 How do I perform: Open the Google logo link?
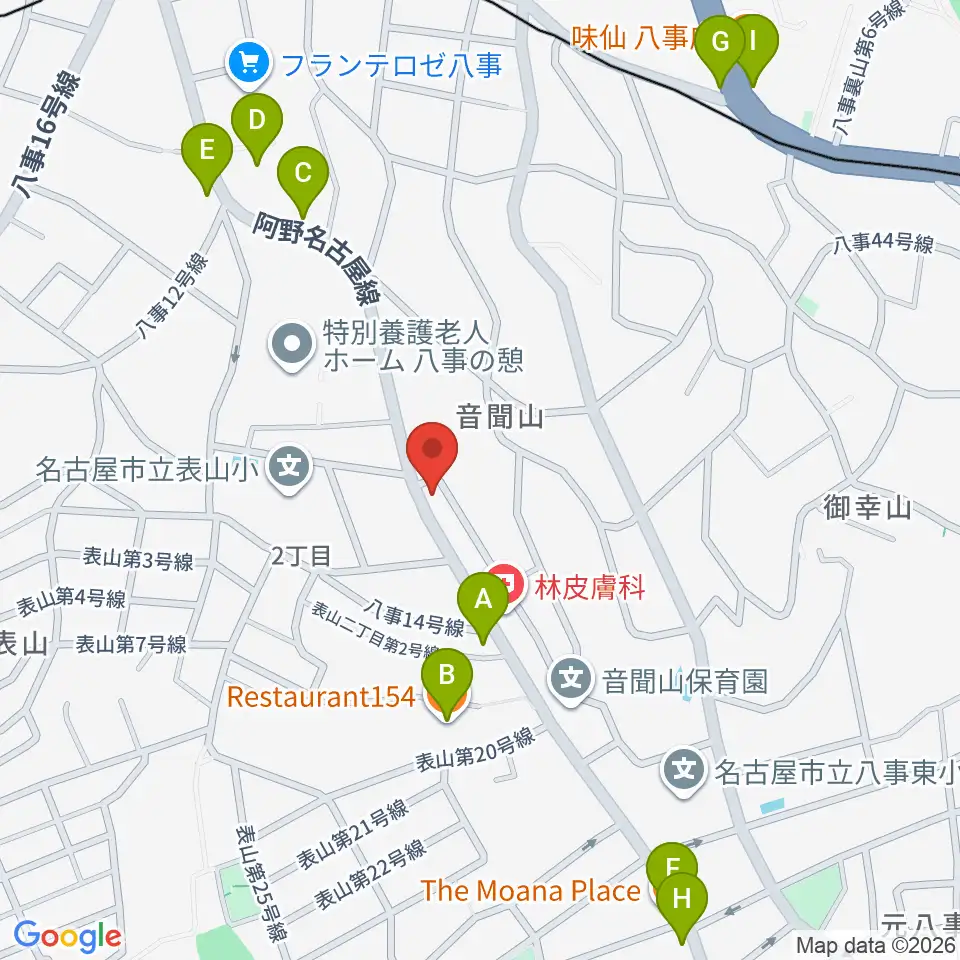coord(67,936)
